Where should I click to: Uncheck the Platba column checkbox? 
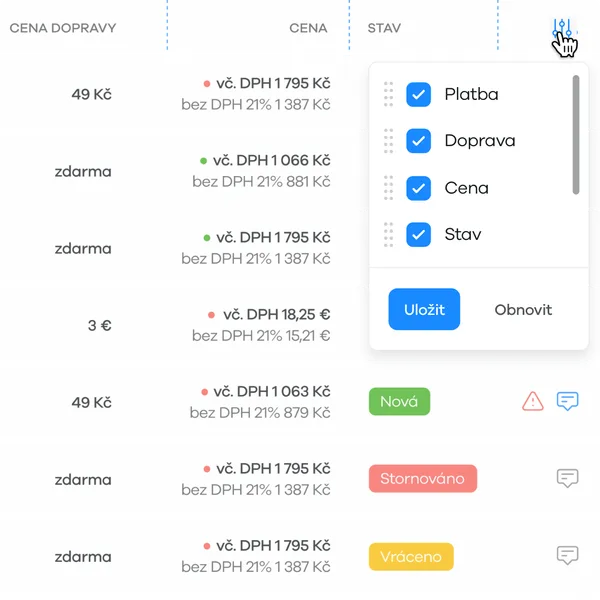click(418, 95)
